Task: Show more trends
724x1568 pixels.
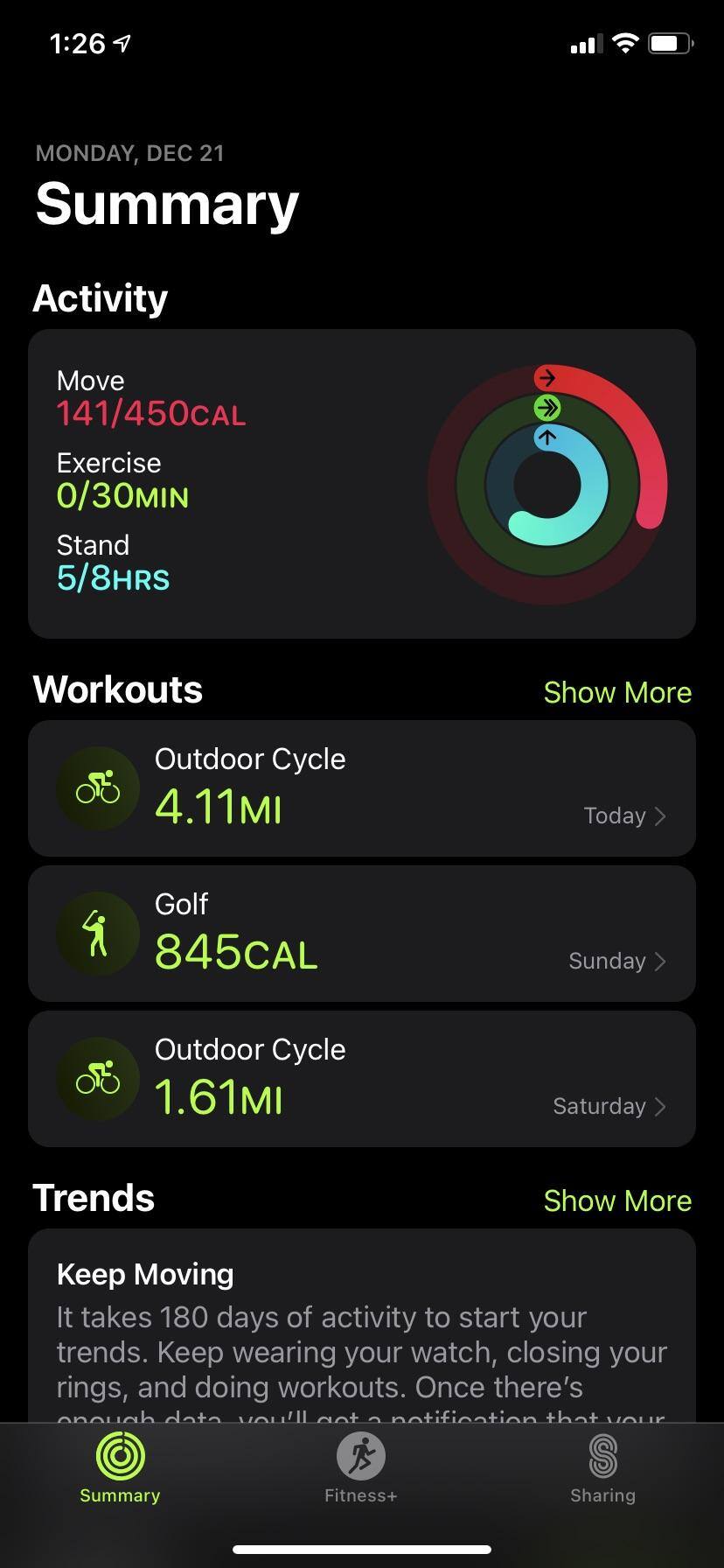Action: point(616,1200)
